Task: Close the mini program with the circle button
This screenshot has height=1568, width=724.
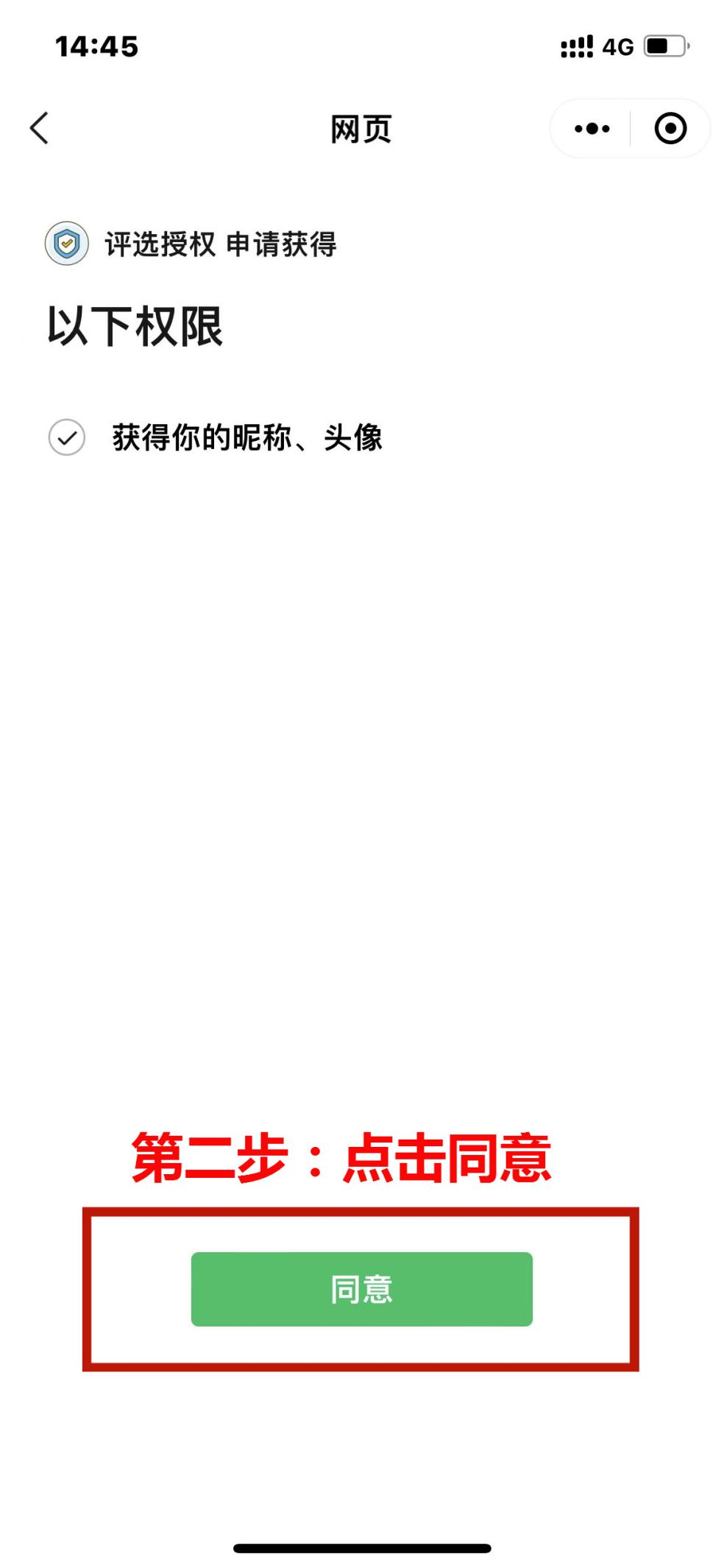Action: point(670,129)
